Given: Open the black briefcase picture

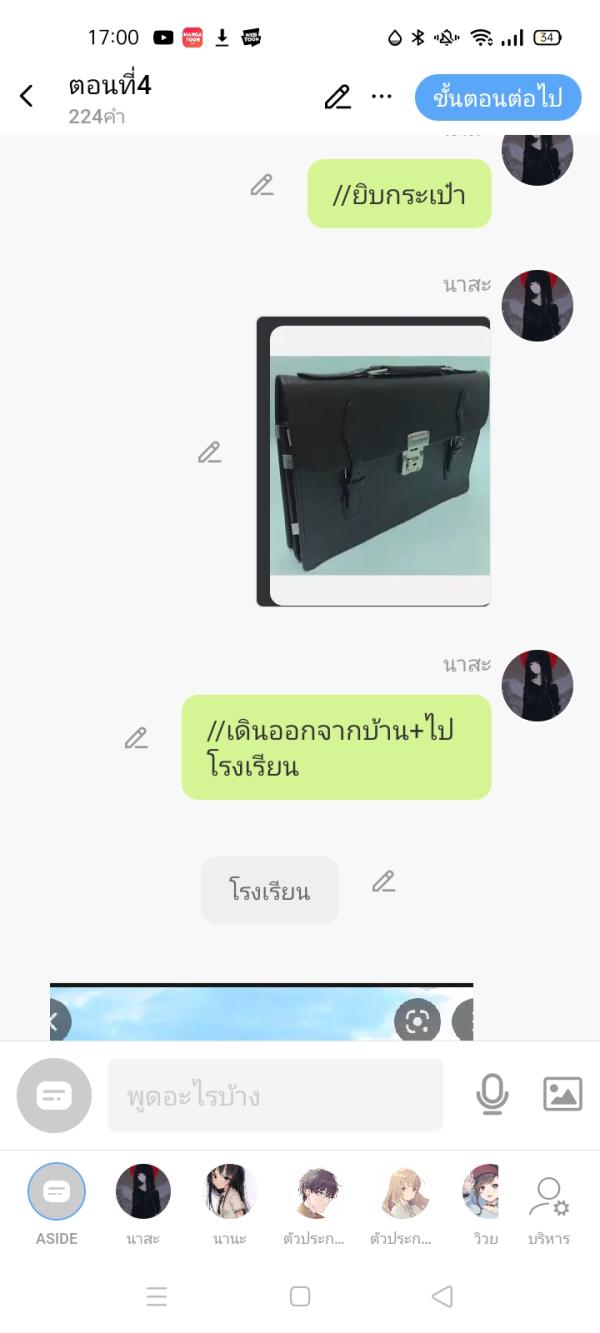Looking at the screenshot, I should [378, 462].
